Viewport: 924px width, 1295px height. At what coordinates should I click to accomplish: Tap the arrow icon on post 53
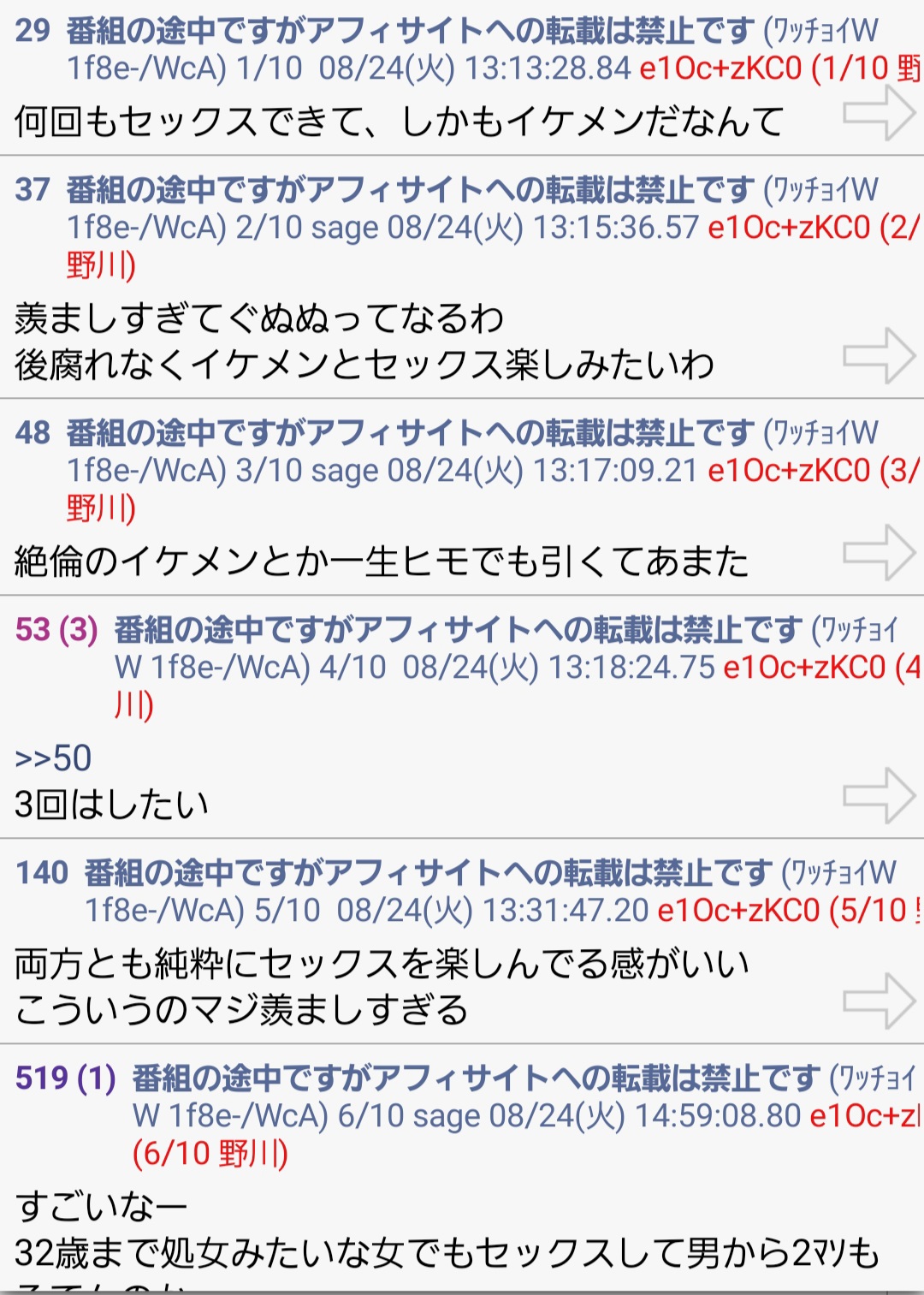click(879, 795)
